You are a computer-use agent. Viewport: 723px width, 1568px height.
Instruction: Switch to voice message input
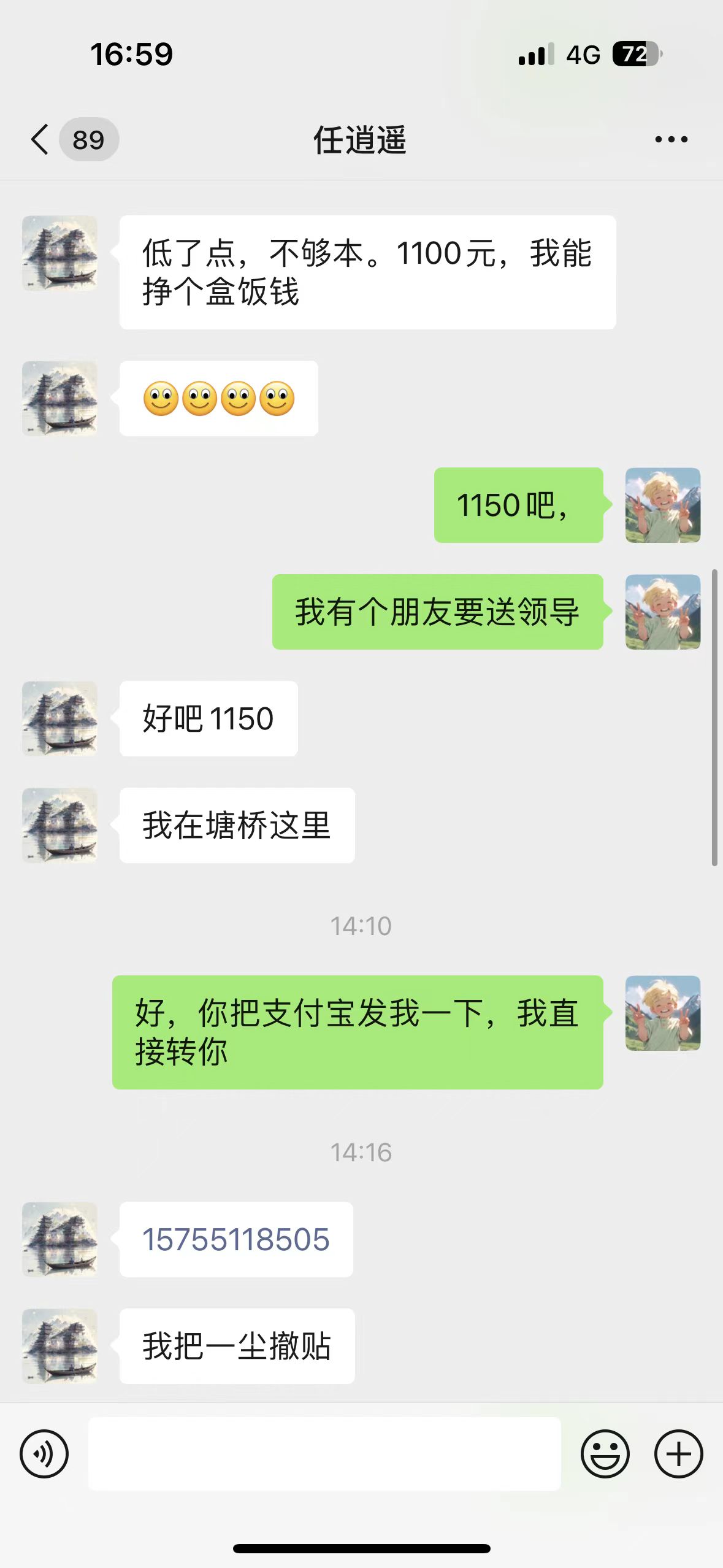click(x=44, y=1454)
